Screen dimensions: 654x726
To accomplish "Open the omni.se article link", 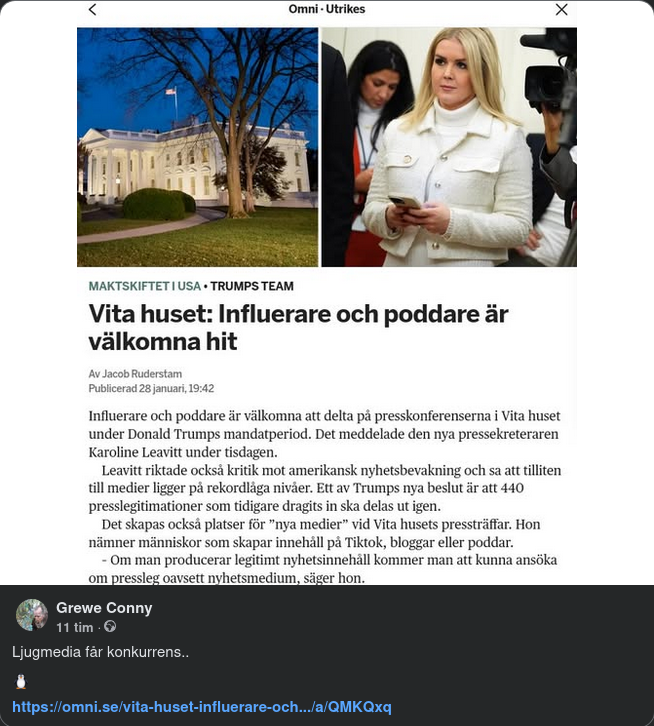I will coord(201,707).
